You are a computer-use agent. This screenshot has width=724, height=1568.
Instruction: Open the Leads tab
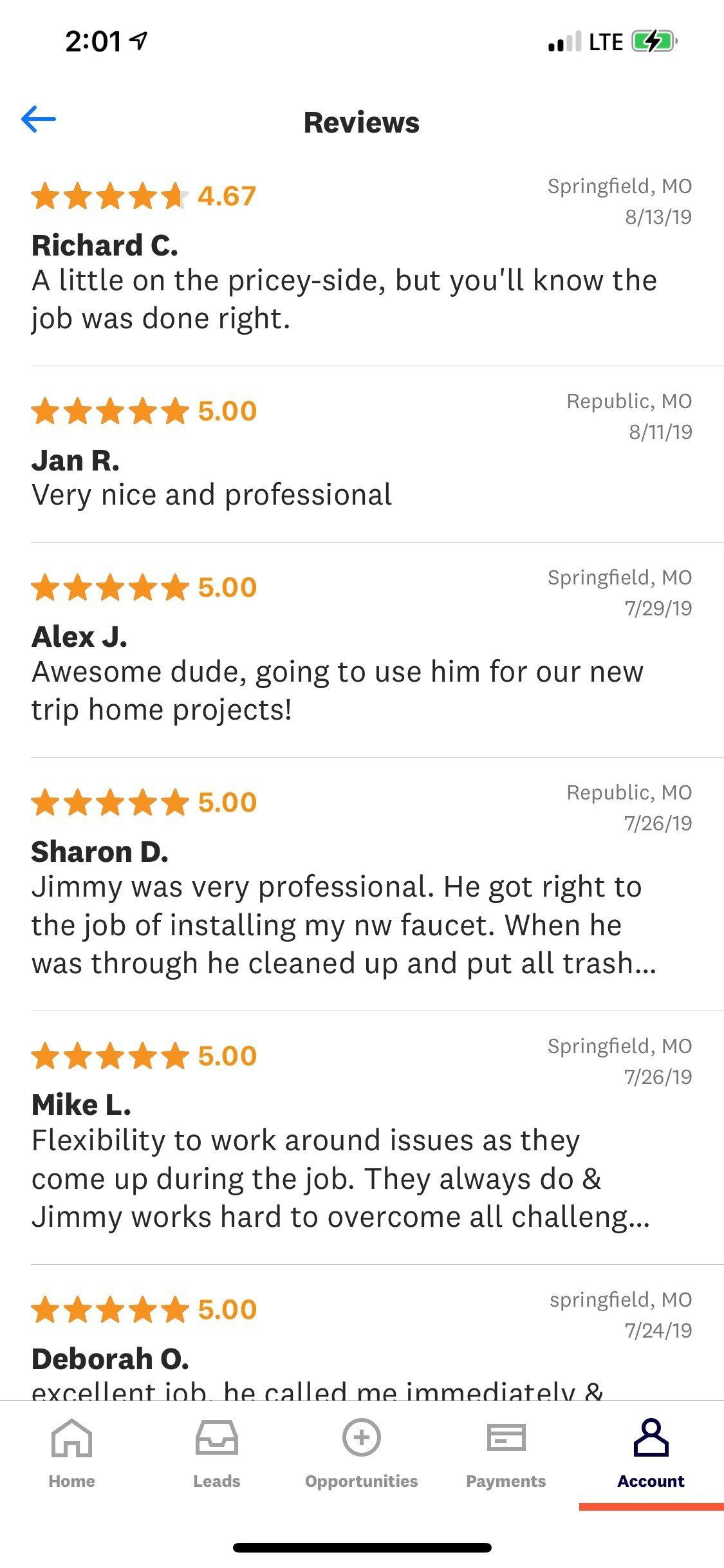pyautogui.click(x=216, y=1454)
